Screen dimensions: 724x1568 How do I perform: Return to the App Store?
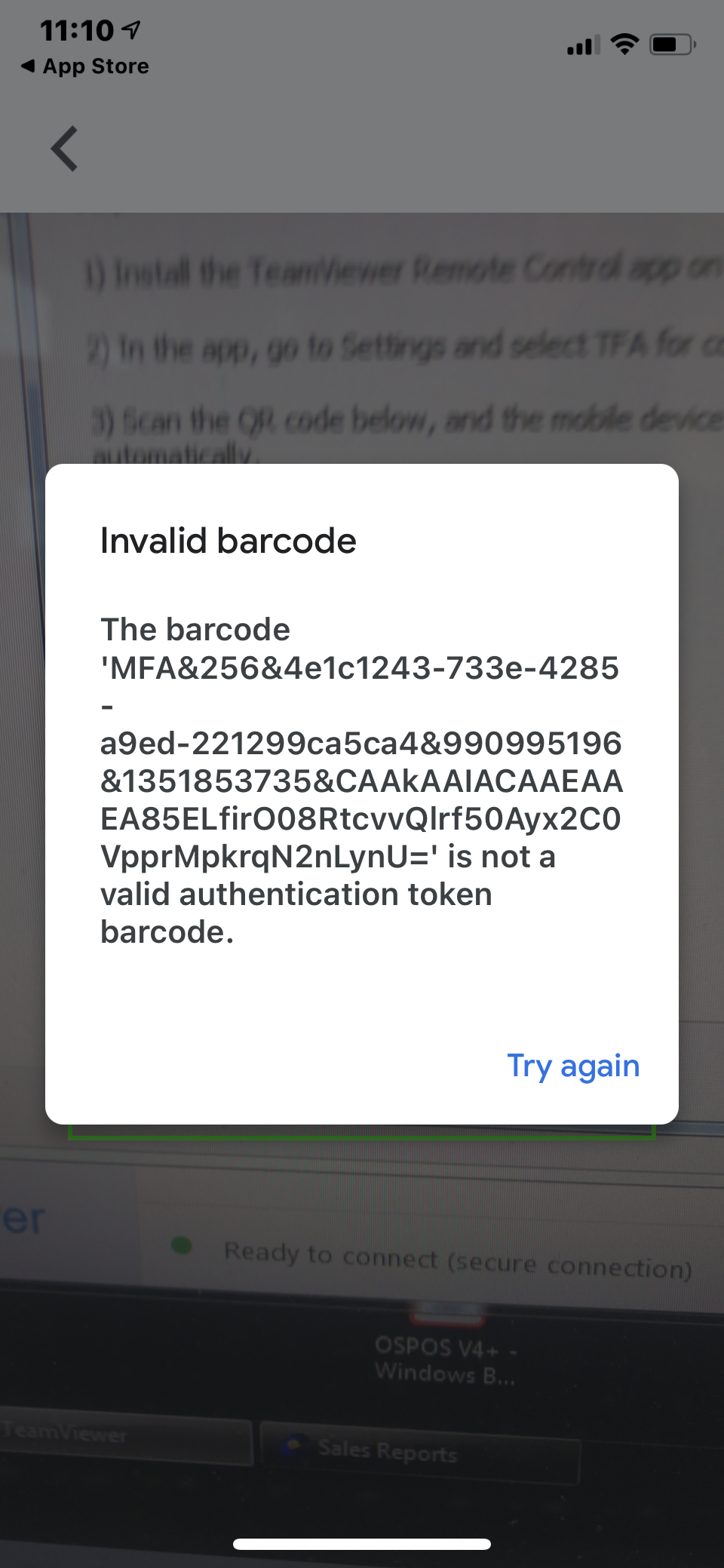[x=84, y=66]
